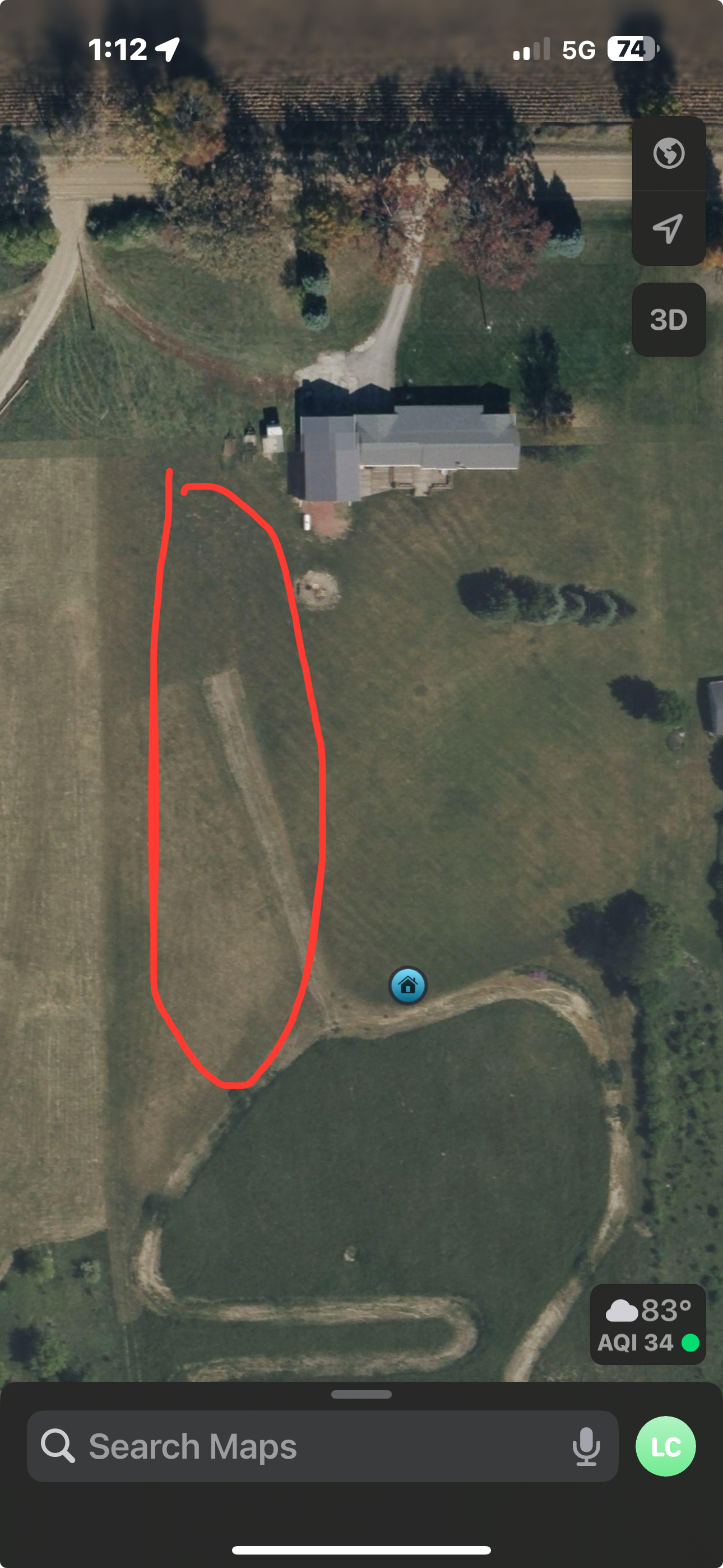Select the home pin on the map
This screenshot has width=723, height=1568.
408,985
